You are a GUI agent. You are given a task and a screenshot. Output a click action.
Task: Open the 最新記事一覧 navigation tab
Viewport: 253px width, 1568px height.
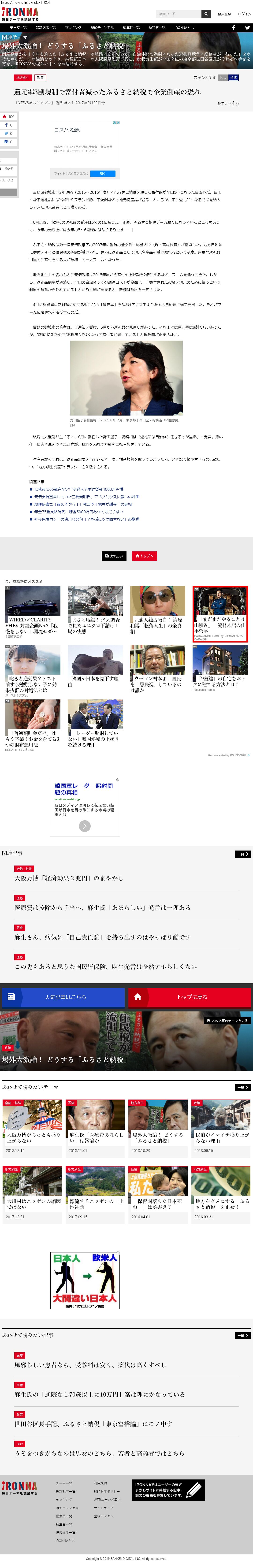pyautogui.click(x=46, y=27)
